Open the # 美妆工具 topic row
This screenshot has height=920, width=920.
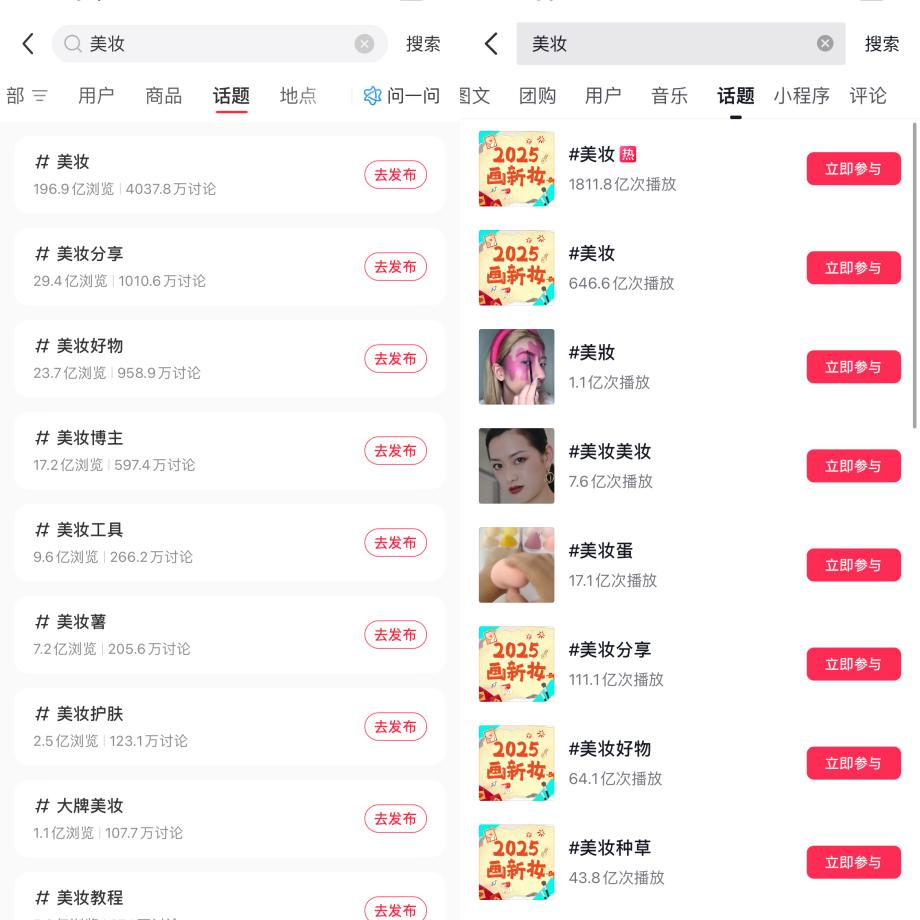click(229, 543)
